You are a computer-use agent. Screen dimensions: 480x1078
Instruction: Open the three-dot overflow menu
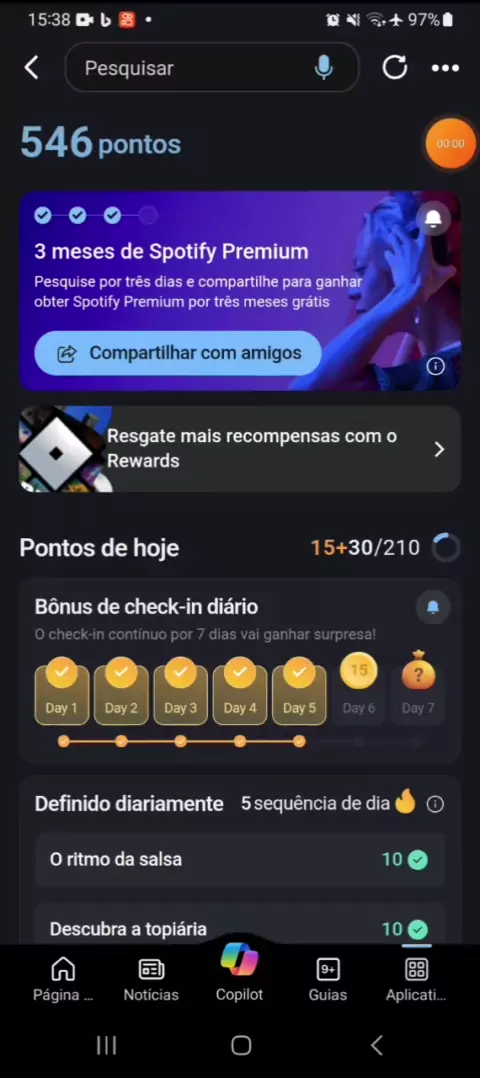coord(445,67)
